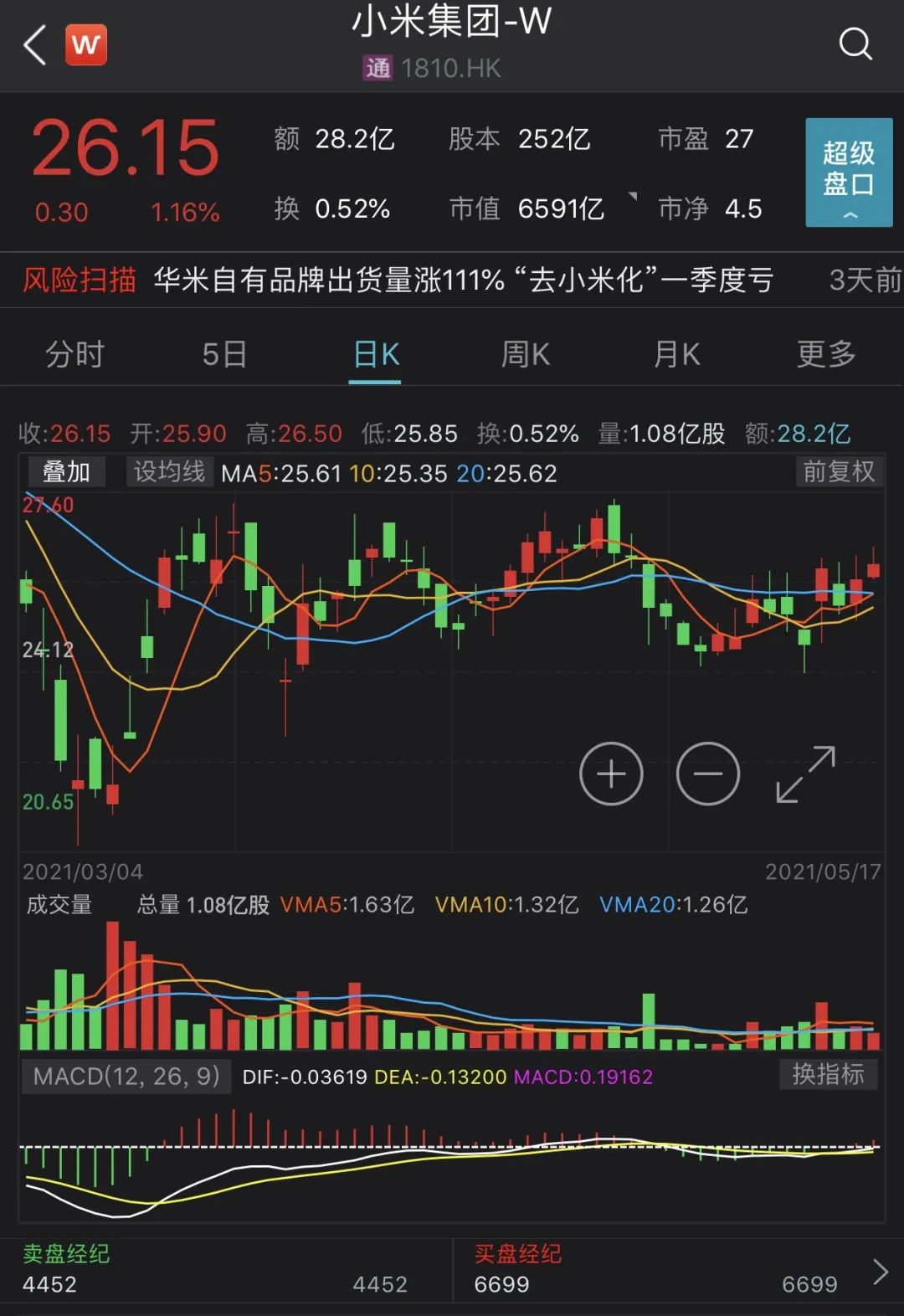Open broker queue details chevron
This screenshot has width=904, height=1316.
(881, 1272)
